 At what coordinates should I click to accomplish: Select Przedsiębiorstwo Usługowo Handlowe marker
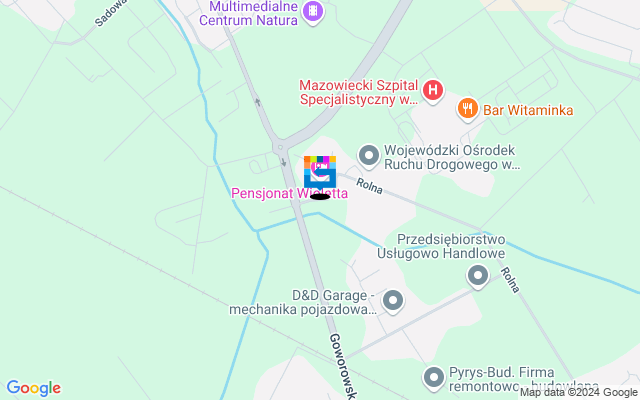coord(478,275)
